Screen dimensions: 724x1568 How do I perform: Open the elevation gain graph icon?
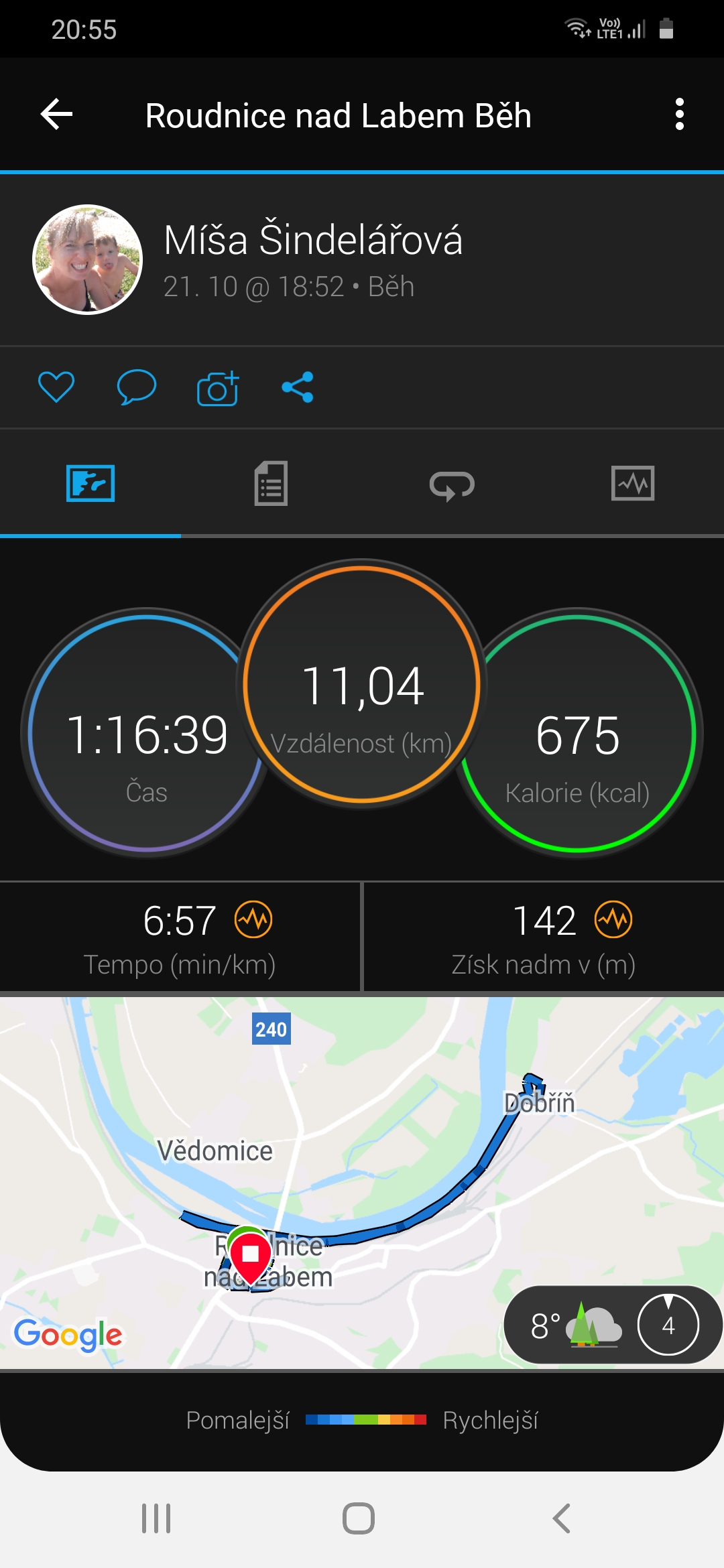click(613, 920)
